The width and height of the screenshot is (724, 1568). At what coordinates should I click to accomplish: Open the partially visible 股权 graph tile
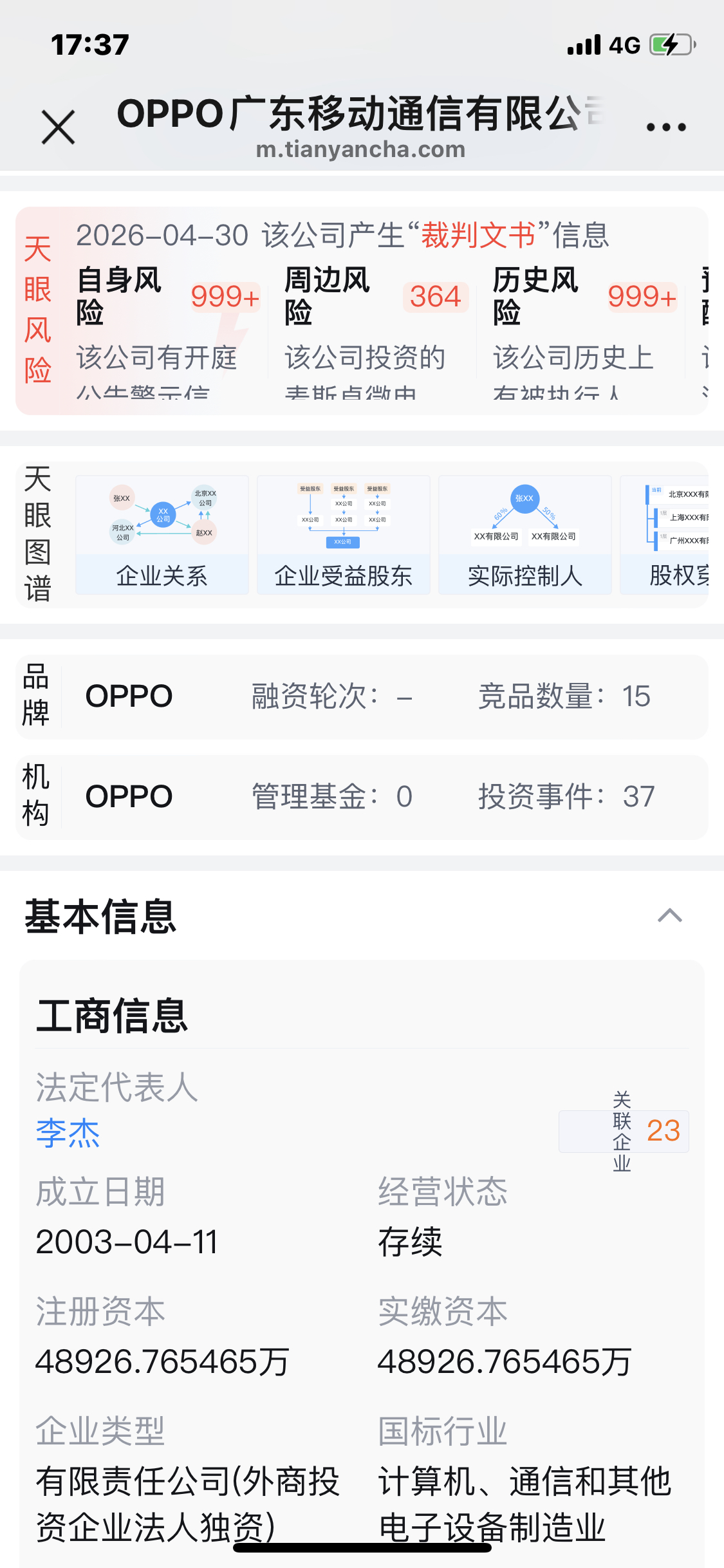(x=665, y=535)
